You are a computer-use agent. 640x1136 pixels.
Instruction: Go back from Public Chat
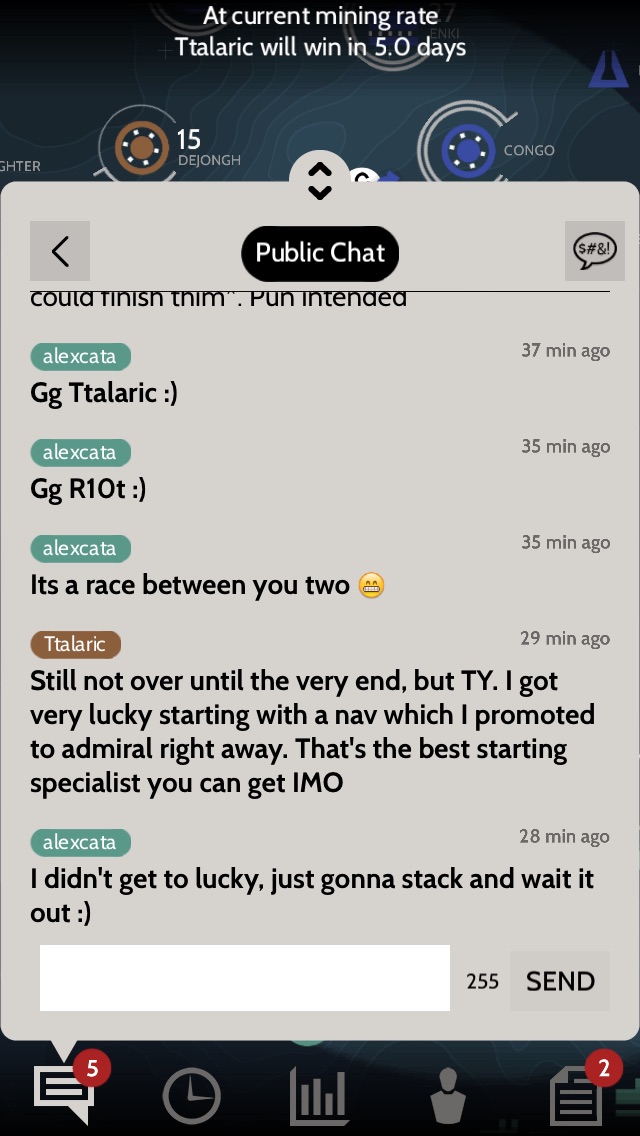pyautogui.click(x=60, y=251)
